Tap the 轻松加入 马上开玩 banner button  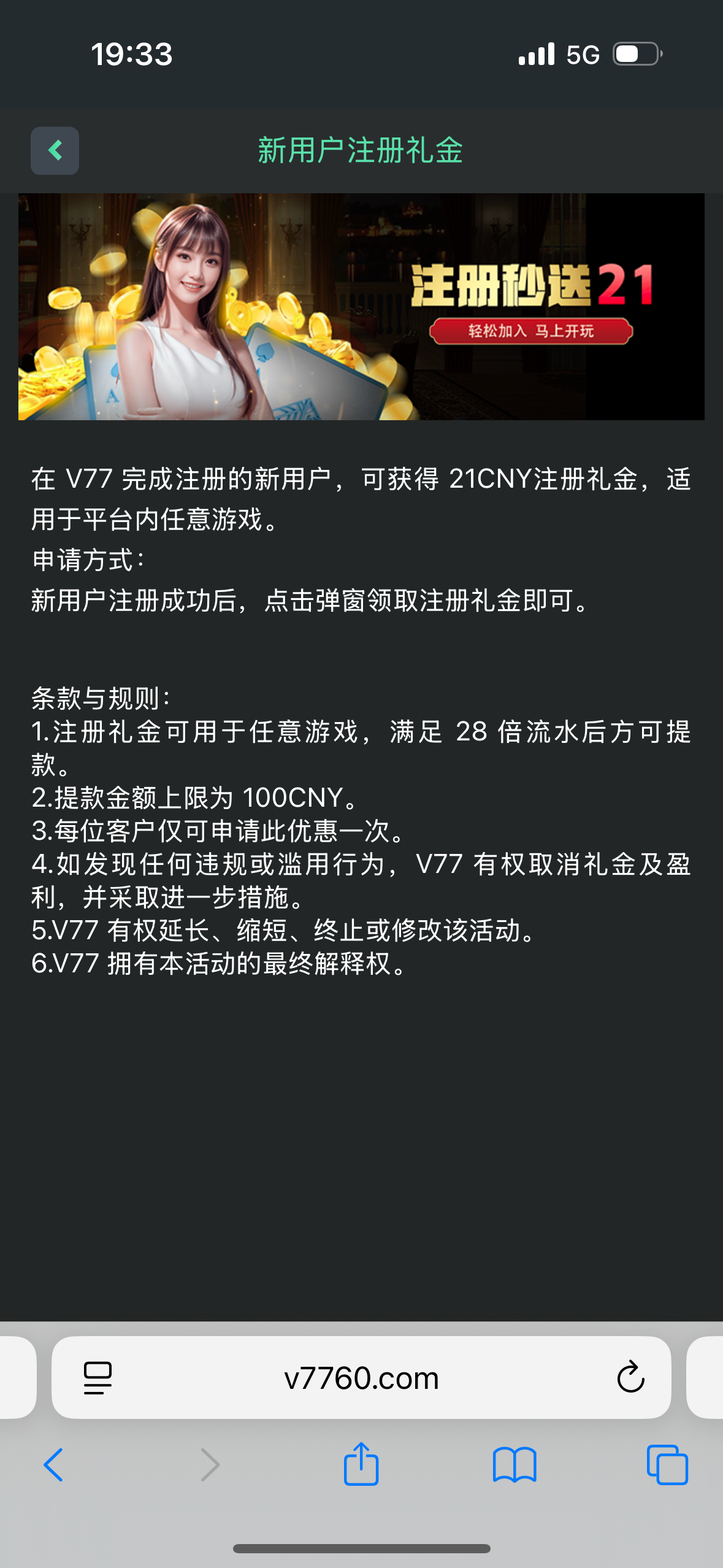click(x=532, y=332)
